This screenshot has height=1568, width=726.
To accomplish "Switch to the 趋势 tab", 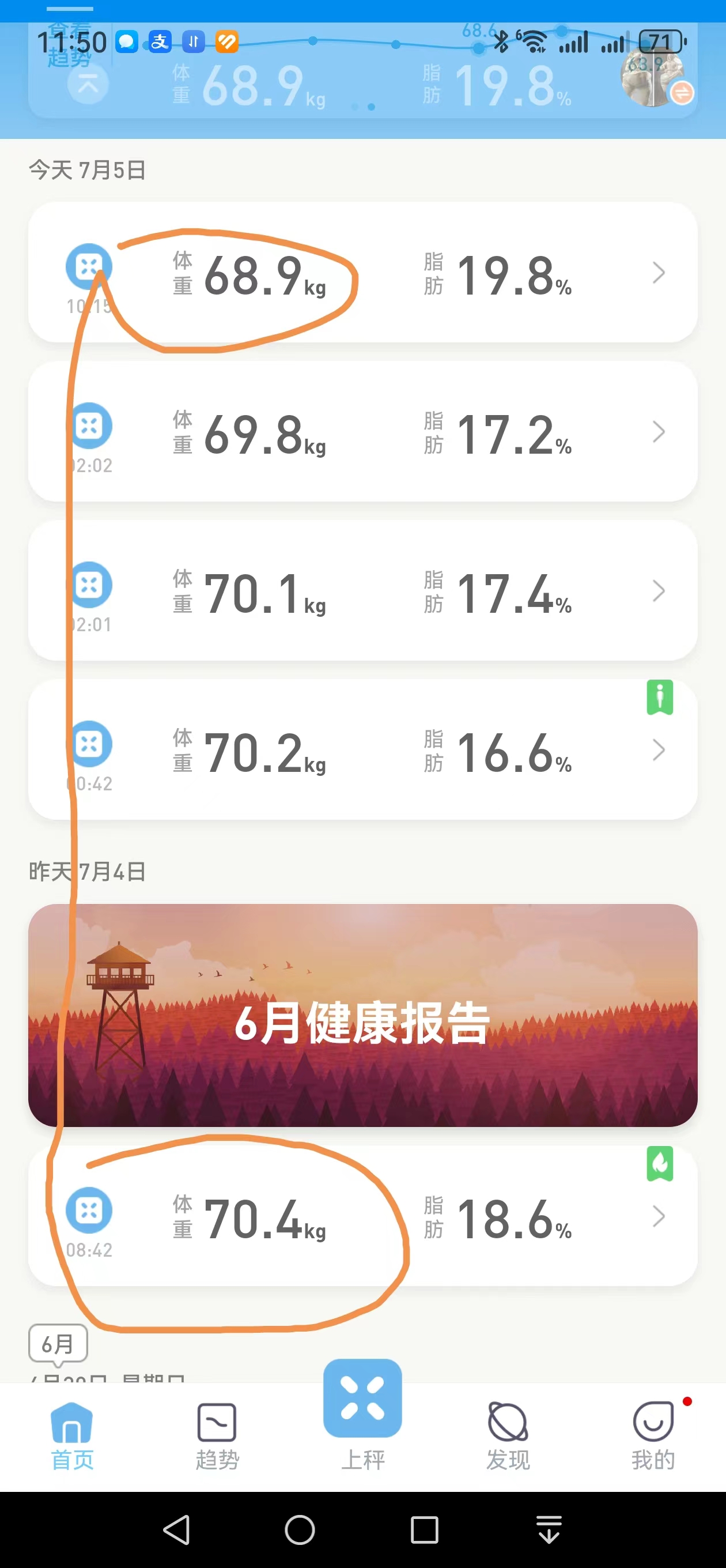I will 217,1435.
